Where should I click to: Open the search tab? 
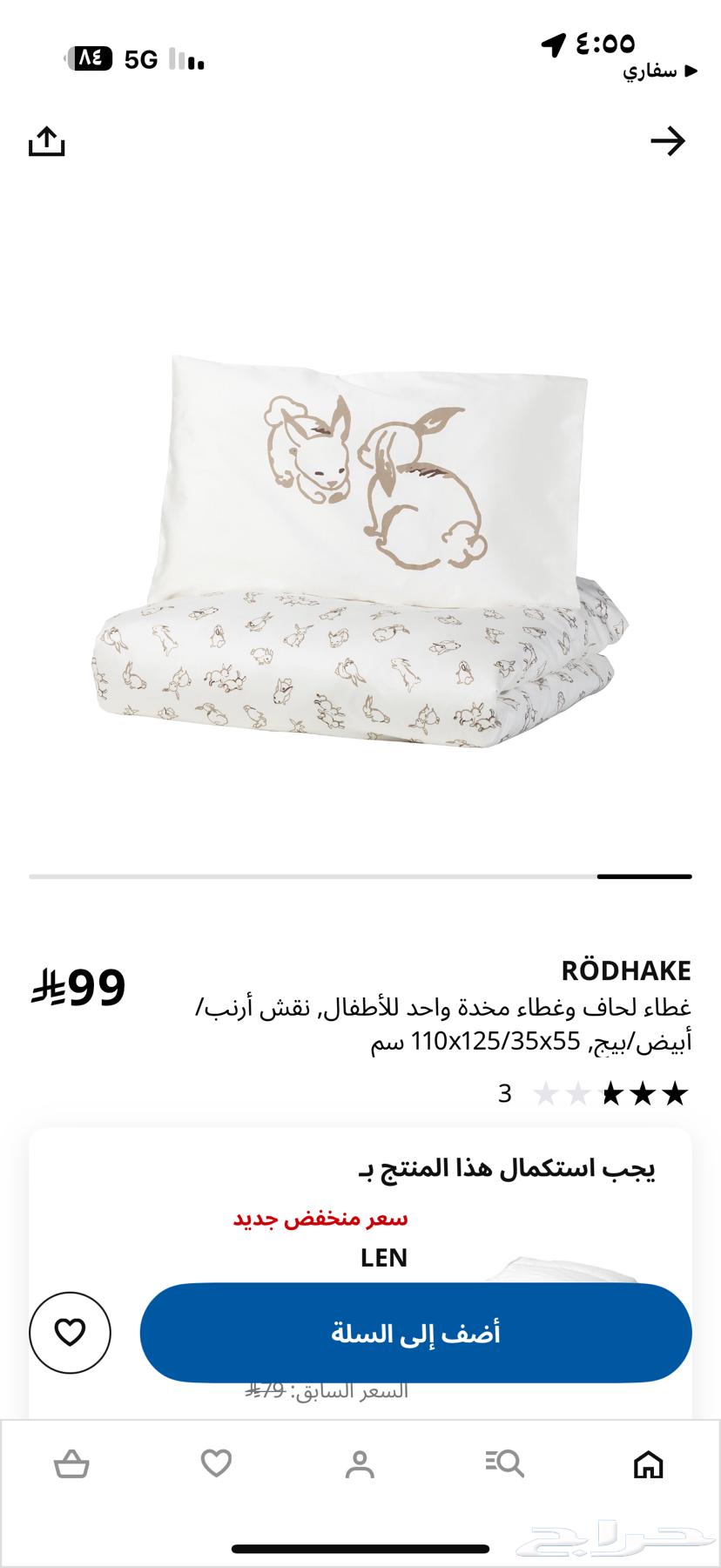tap(504, 1464)
